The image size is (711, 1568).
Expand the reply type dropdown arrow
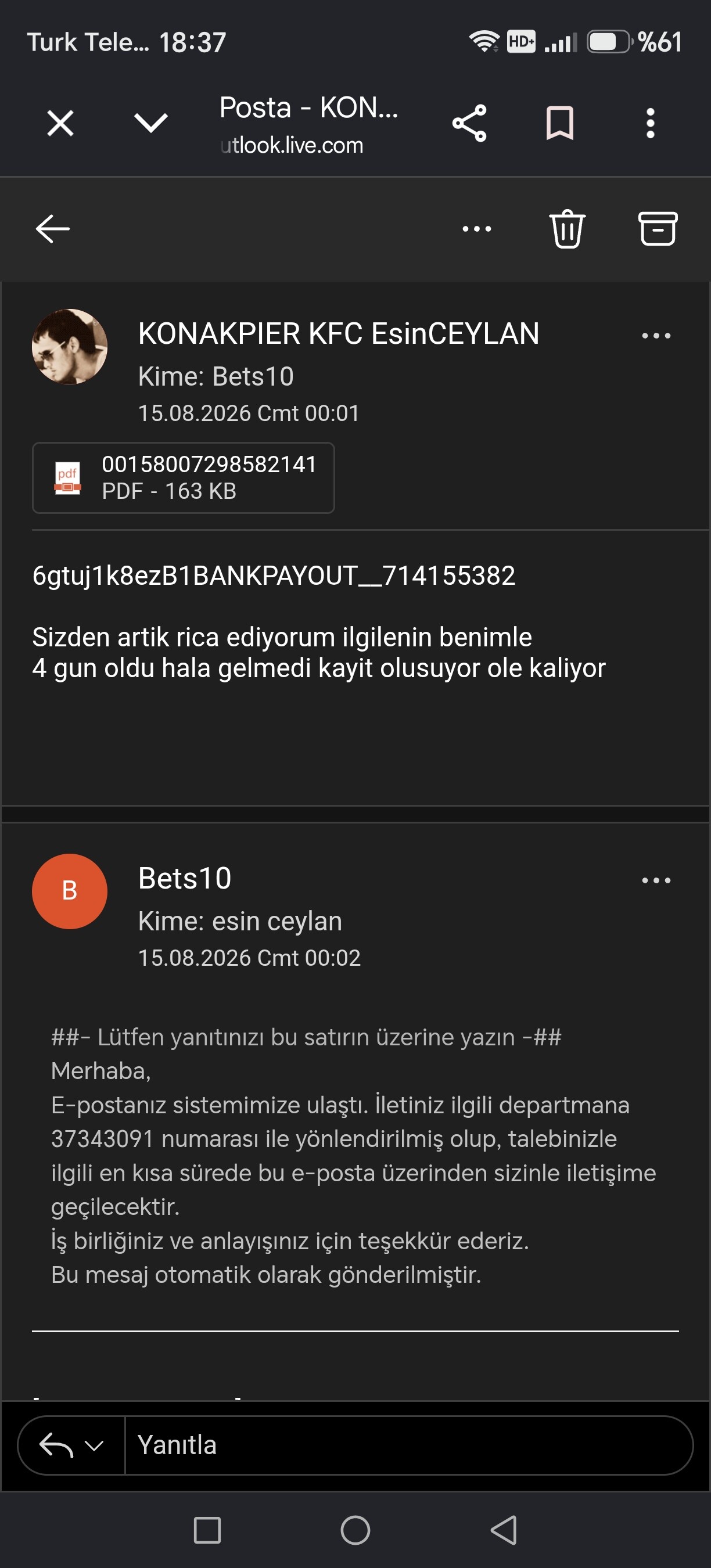[94, 1445]
